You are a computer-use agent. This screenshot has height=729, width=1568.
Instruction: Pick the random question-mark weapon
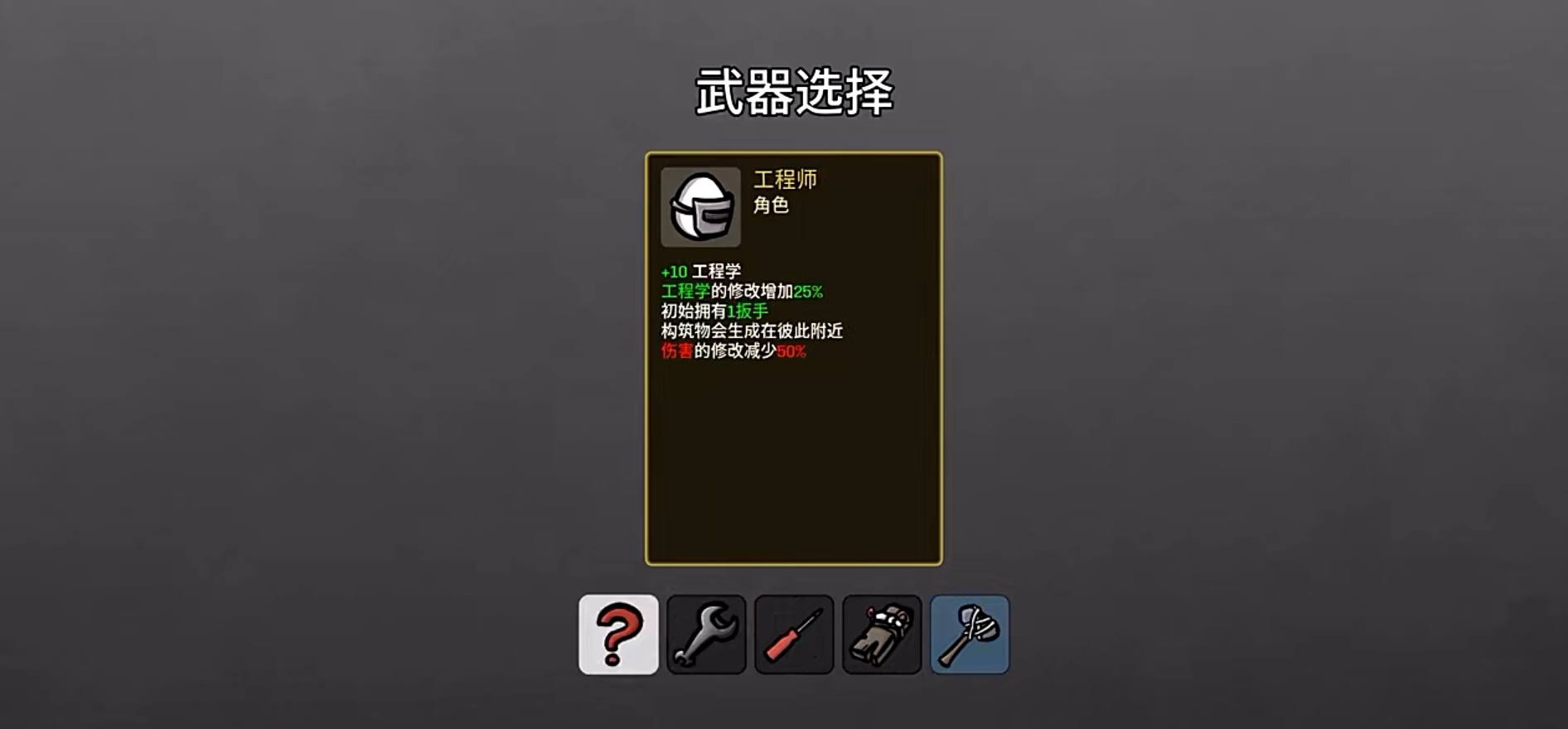coord(618,635)
